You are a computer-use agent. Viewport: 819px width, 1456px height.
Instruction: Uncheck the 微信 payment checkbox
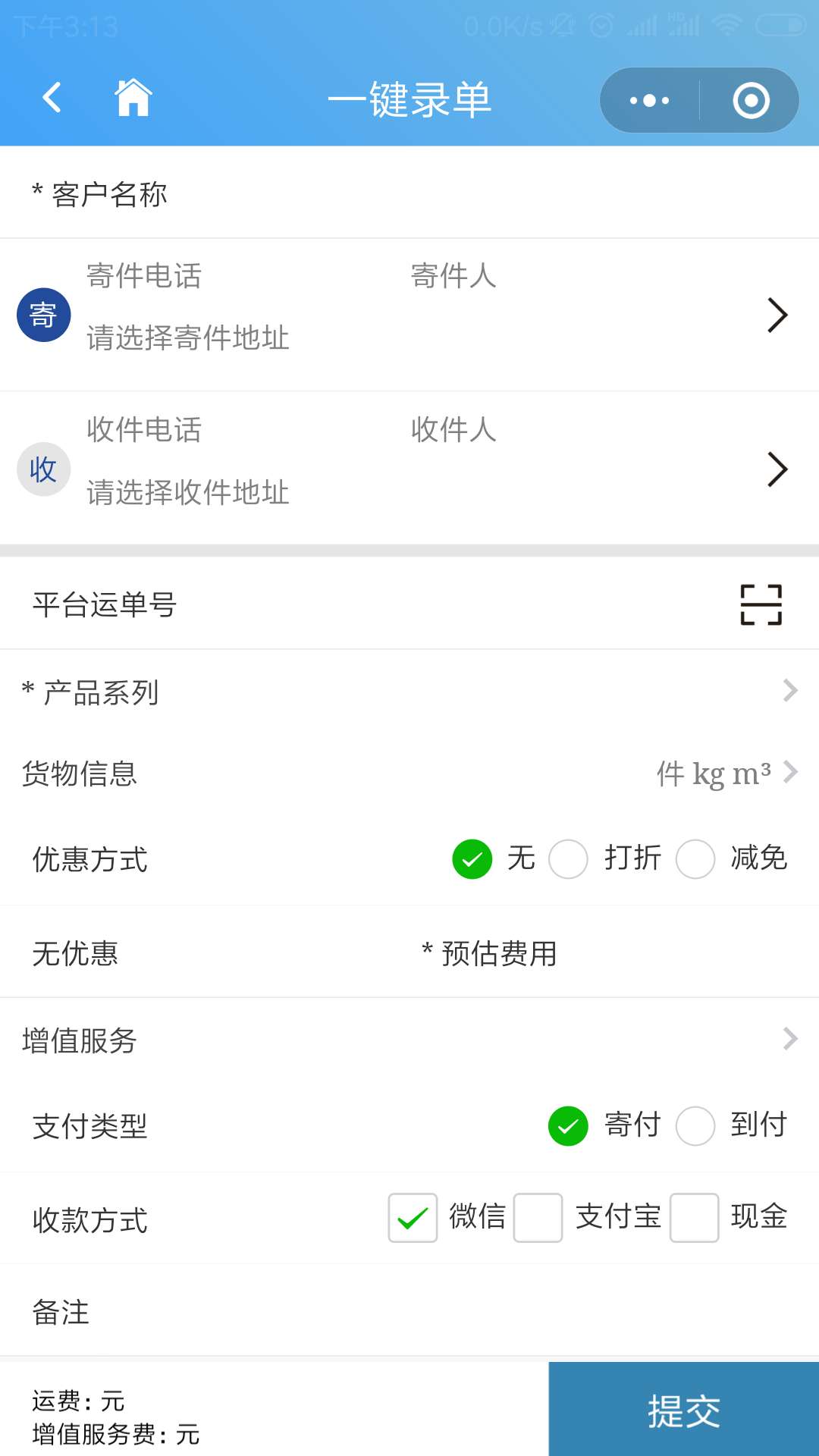tap(413, 1218)
